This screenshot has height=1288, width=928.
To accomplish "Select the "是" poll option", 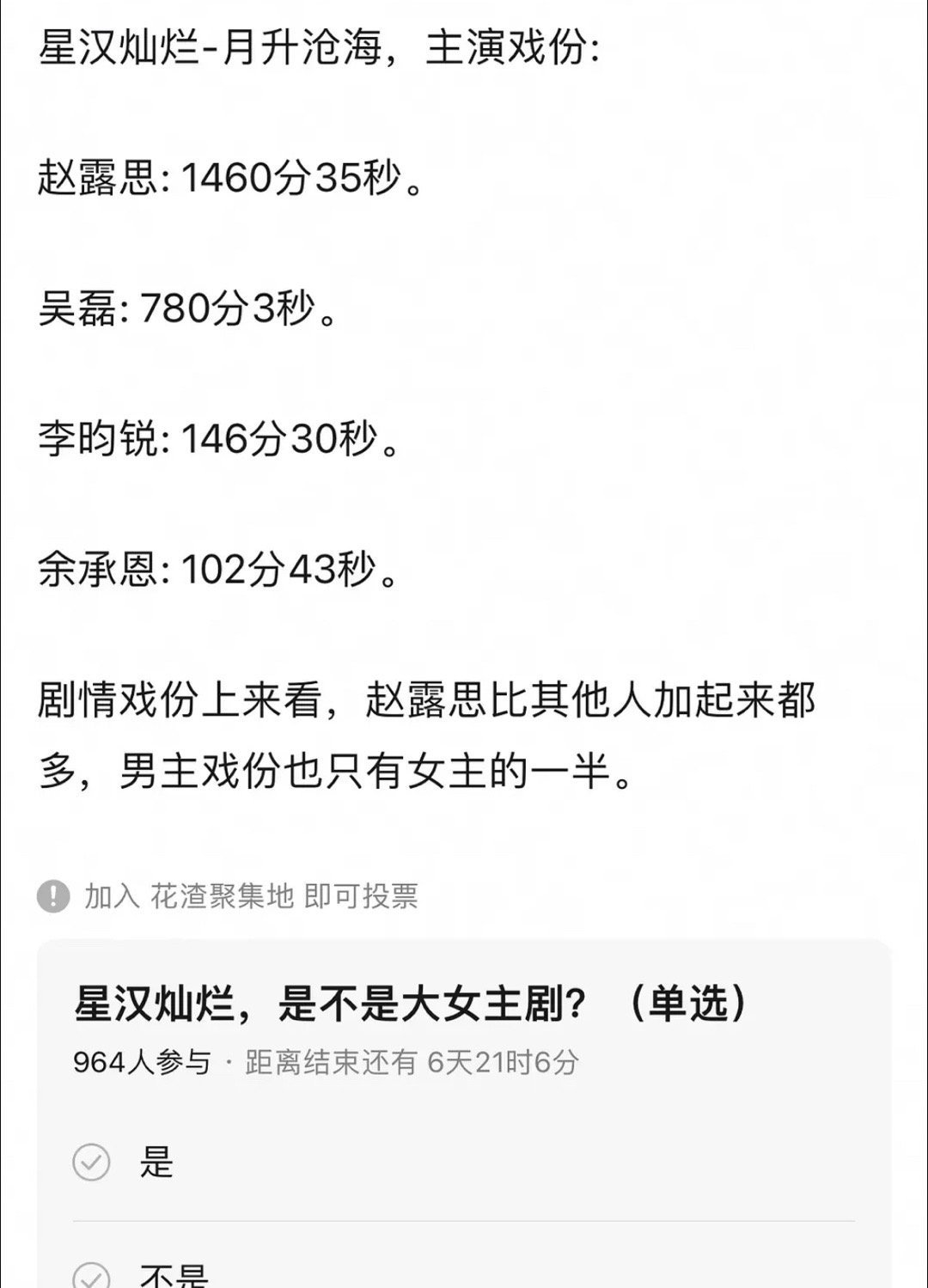I will pos(157,1162).
